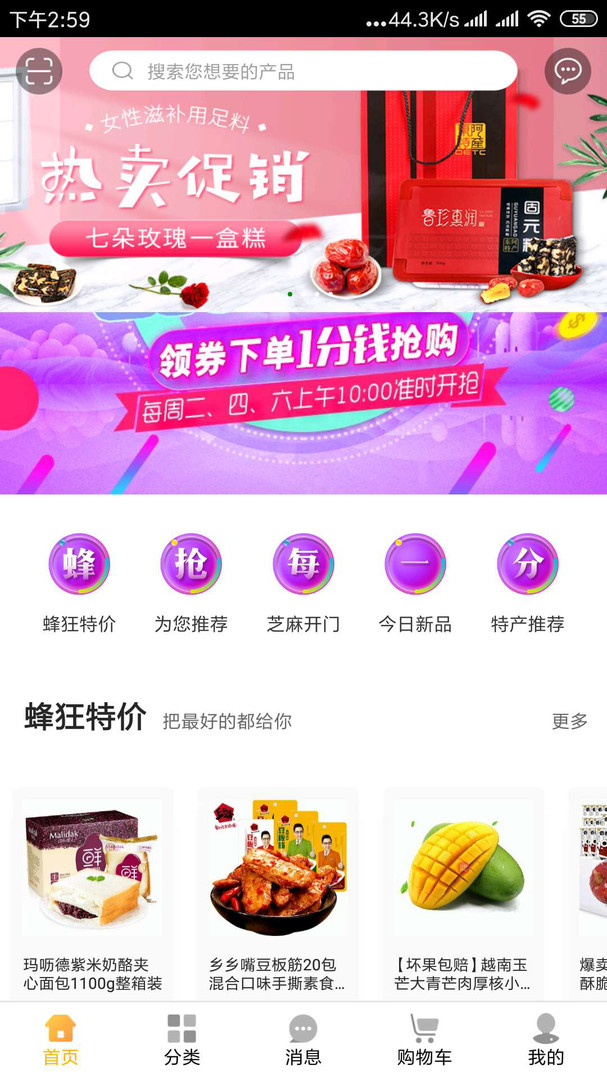
Task: Switch to the 分类 tab
Action: pos(182,1040)
